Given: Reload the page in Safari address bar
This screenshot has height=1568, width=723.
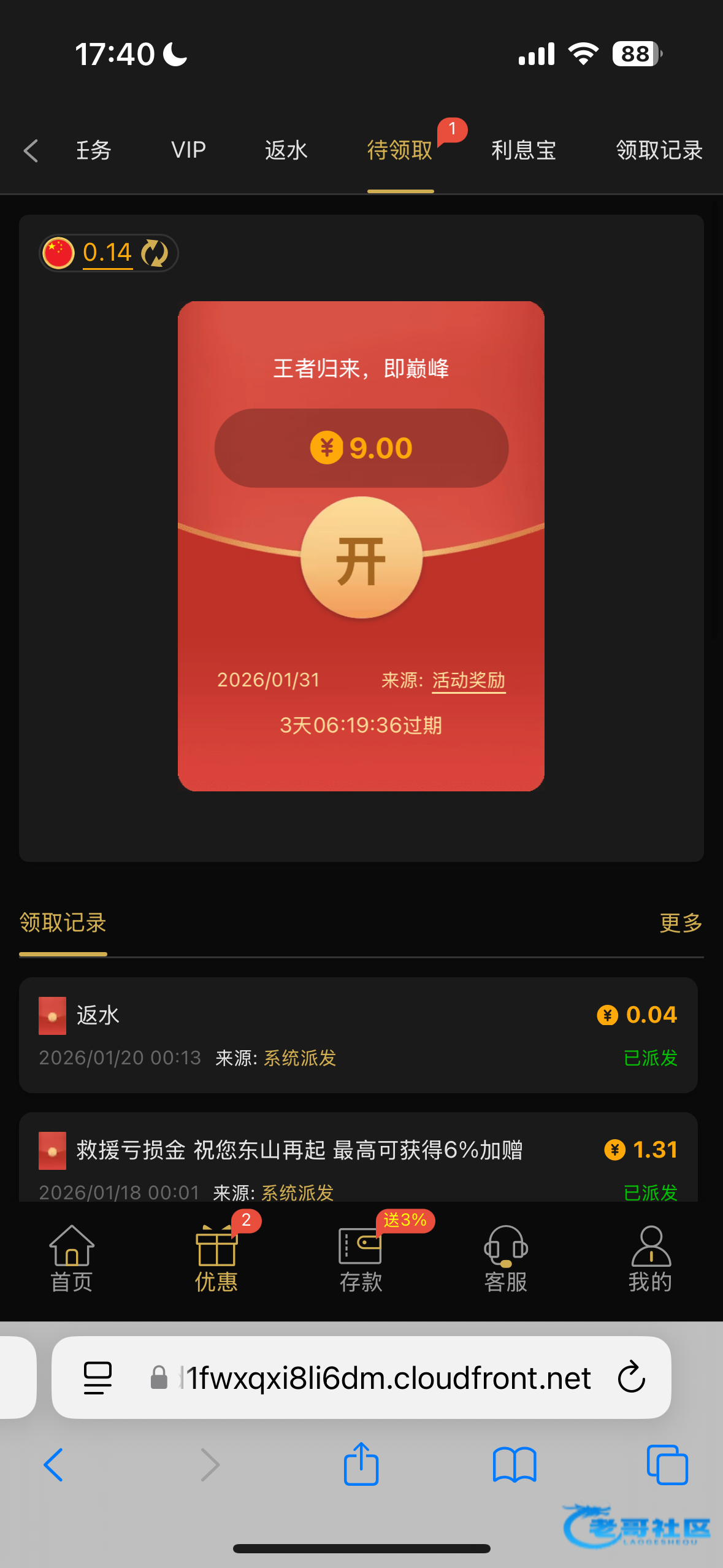Looking at the screenshot, I should (632, 1378).
